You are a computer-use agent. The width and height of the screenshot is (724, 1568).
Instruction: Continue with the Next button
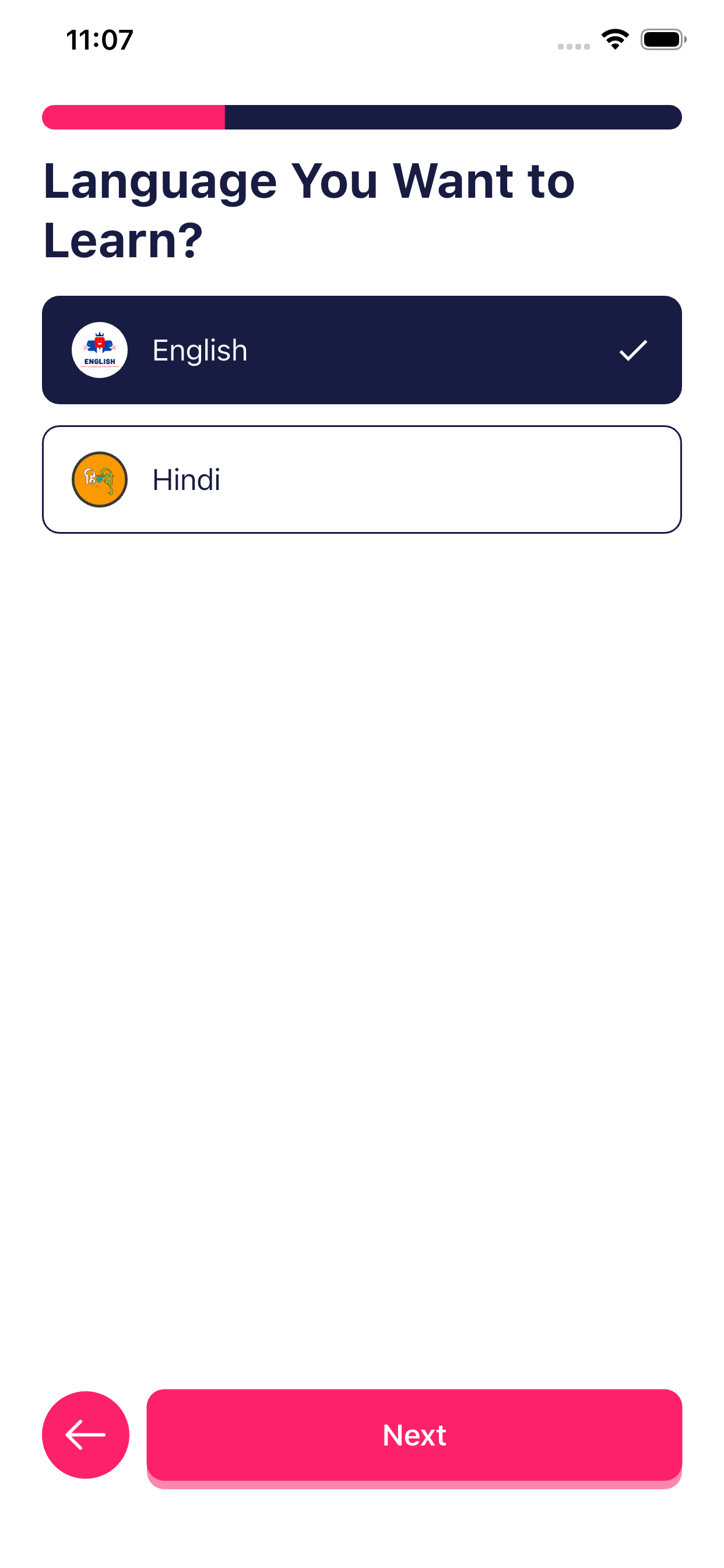(x=414, y=1434)
